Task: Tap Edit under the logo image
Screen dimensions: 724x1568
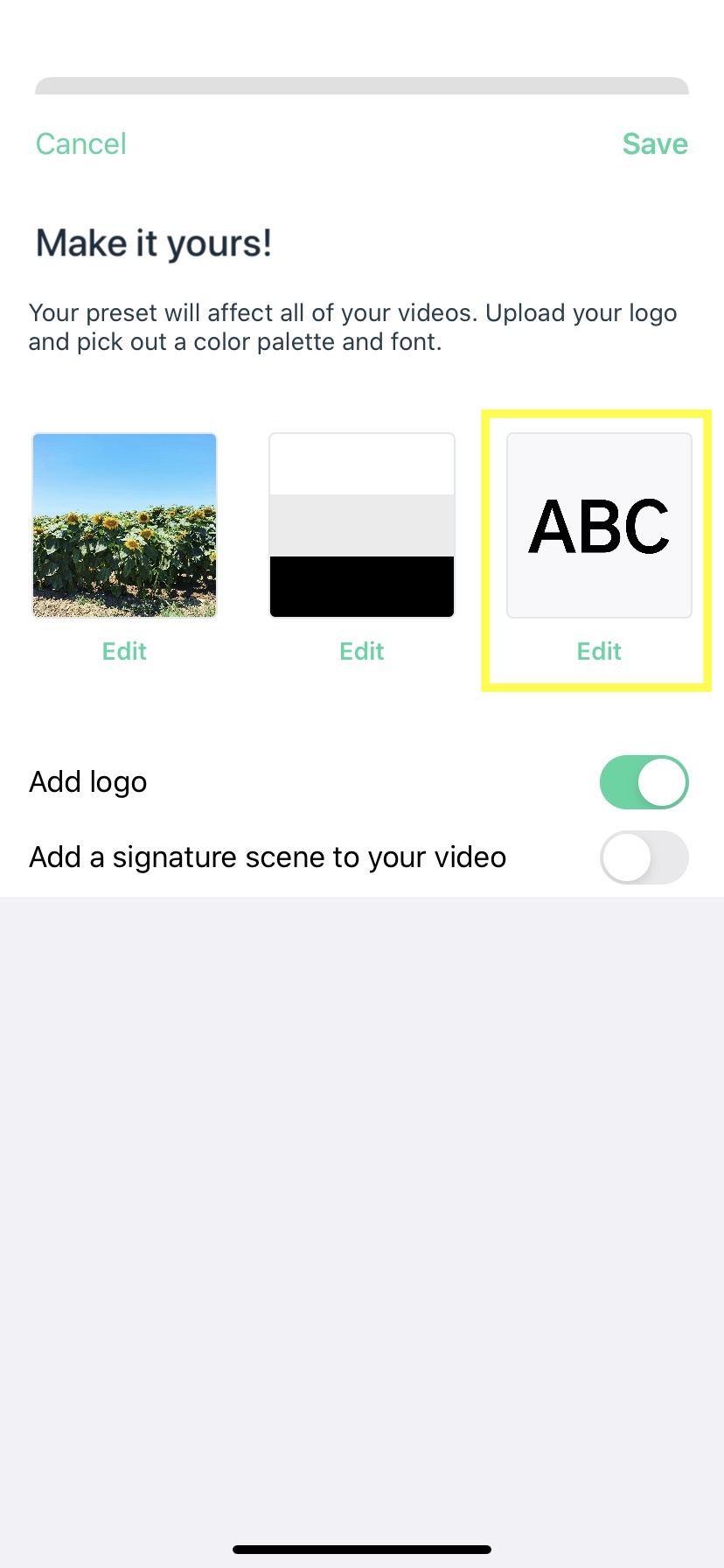Action: coord(124,651)
